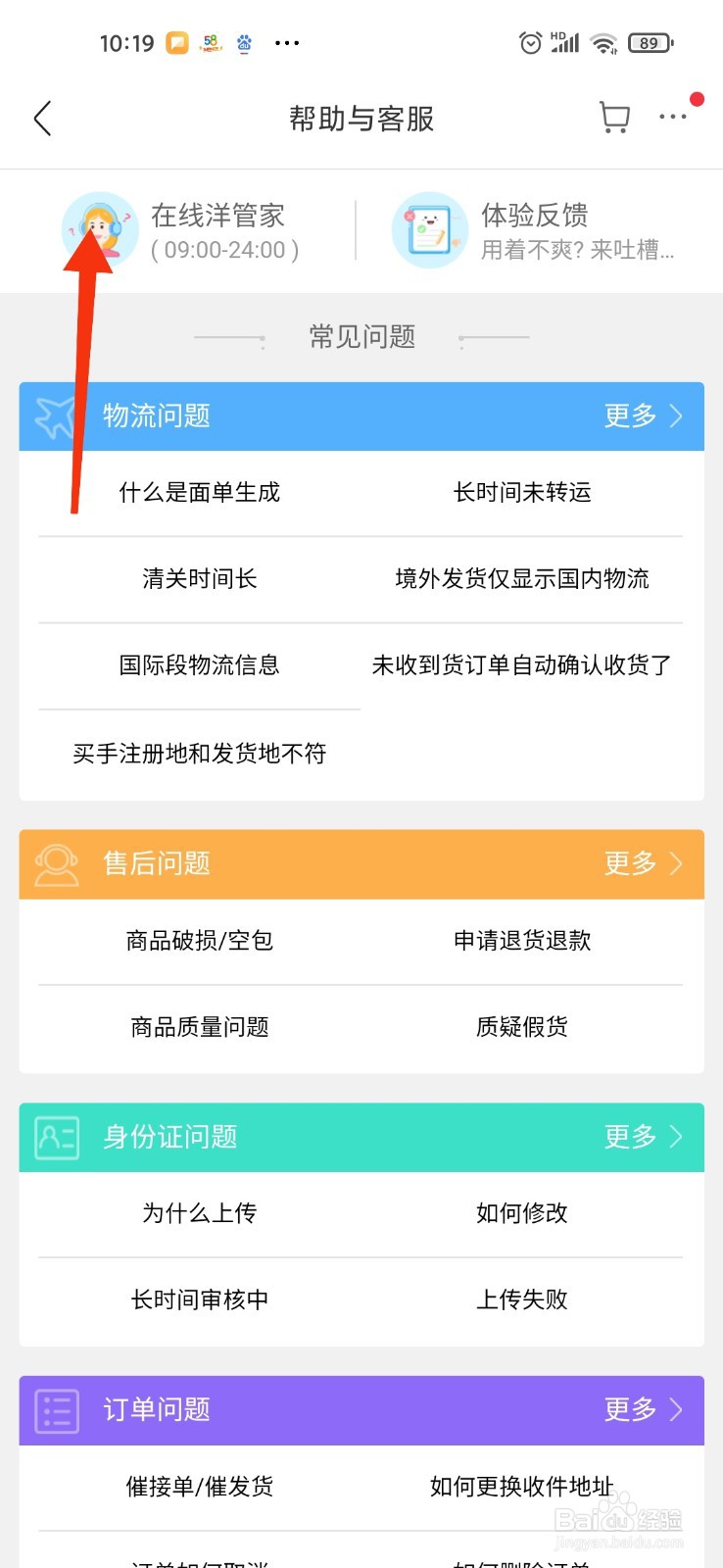
Task: Click the list icon on 订单问题 banner
Action: pyautogui.click(x=56, y=1411)
